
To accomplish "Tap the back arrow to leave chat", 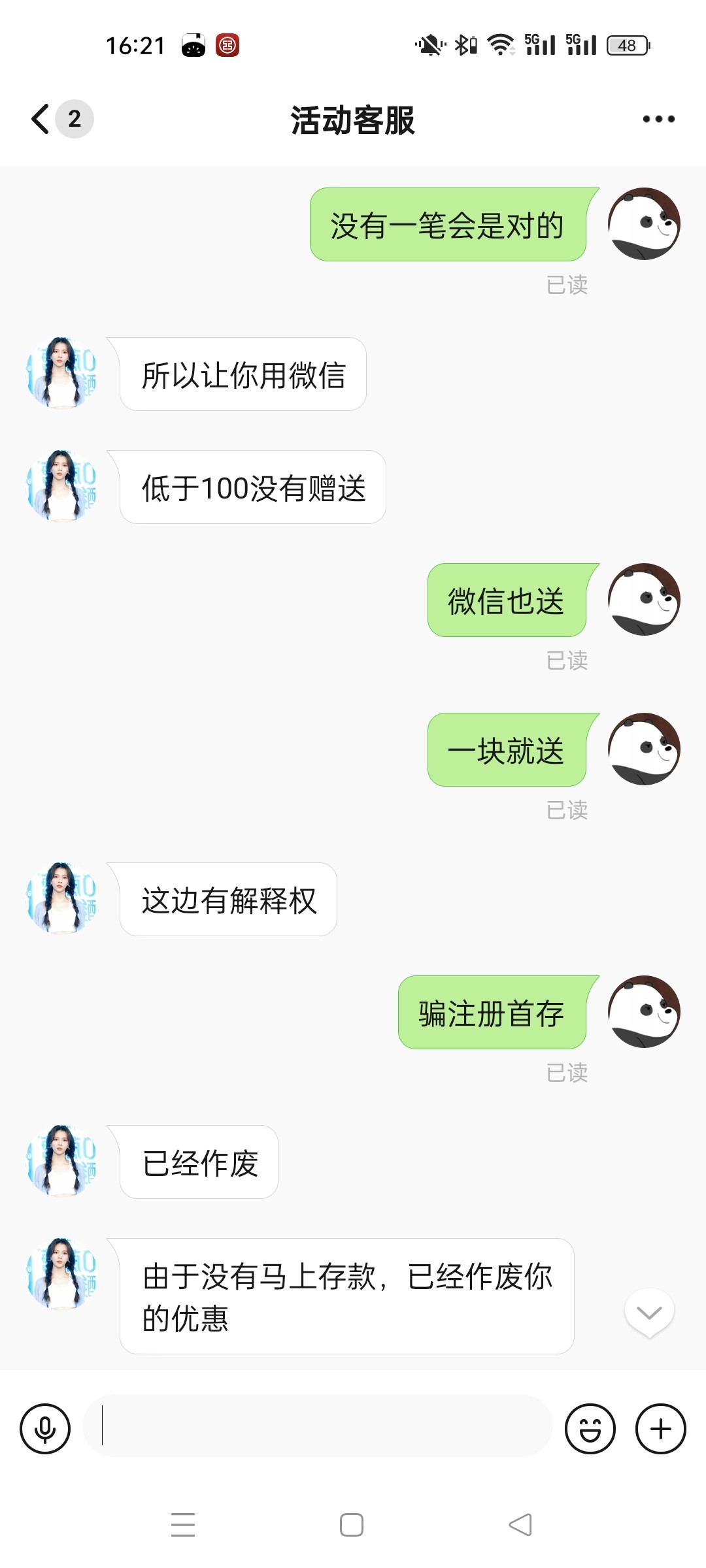I will (39, 118).
